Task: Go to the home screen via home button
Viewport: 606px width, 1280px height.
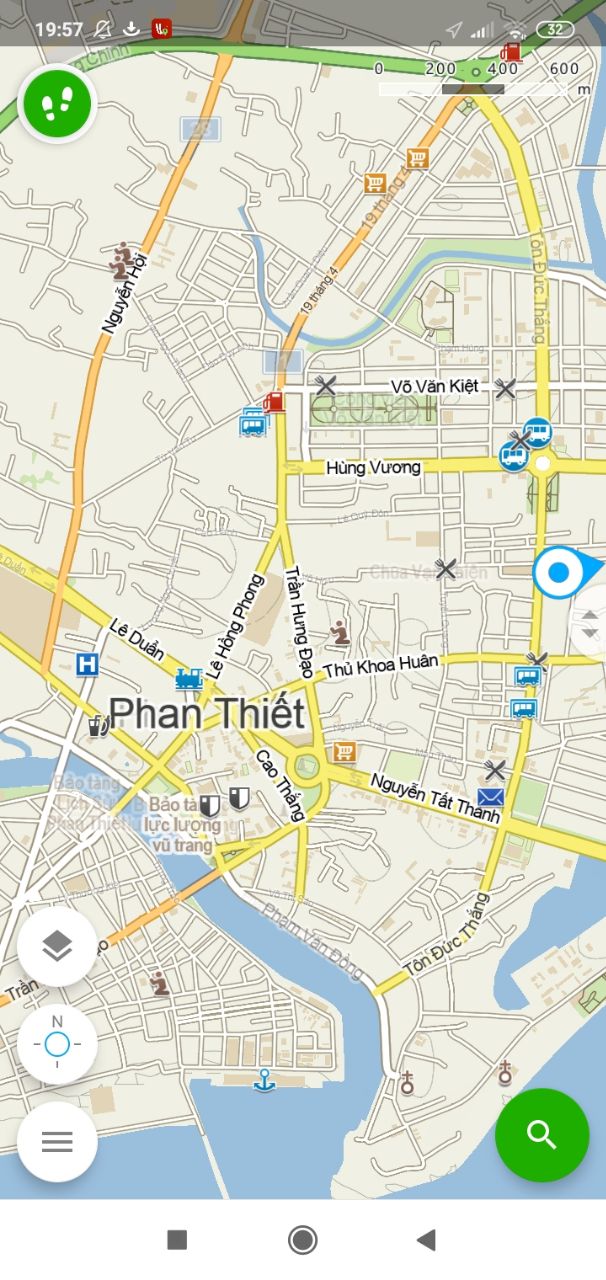Action: coord(302,1240)
